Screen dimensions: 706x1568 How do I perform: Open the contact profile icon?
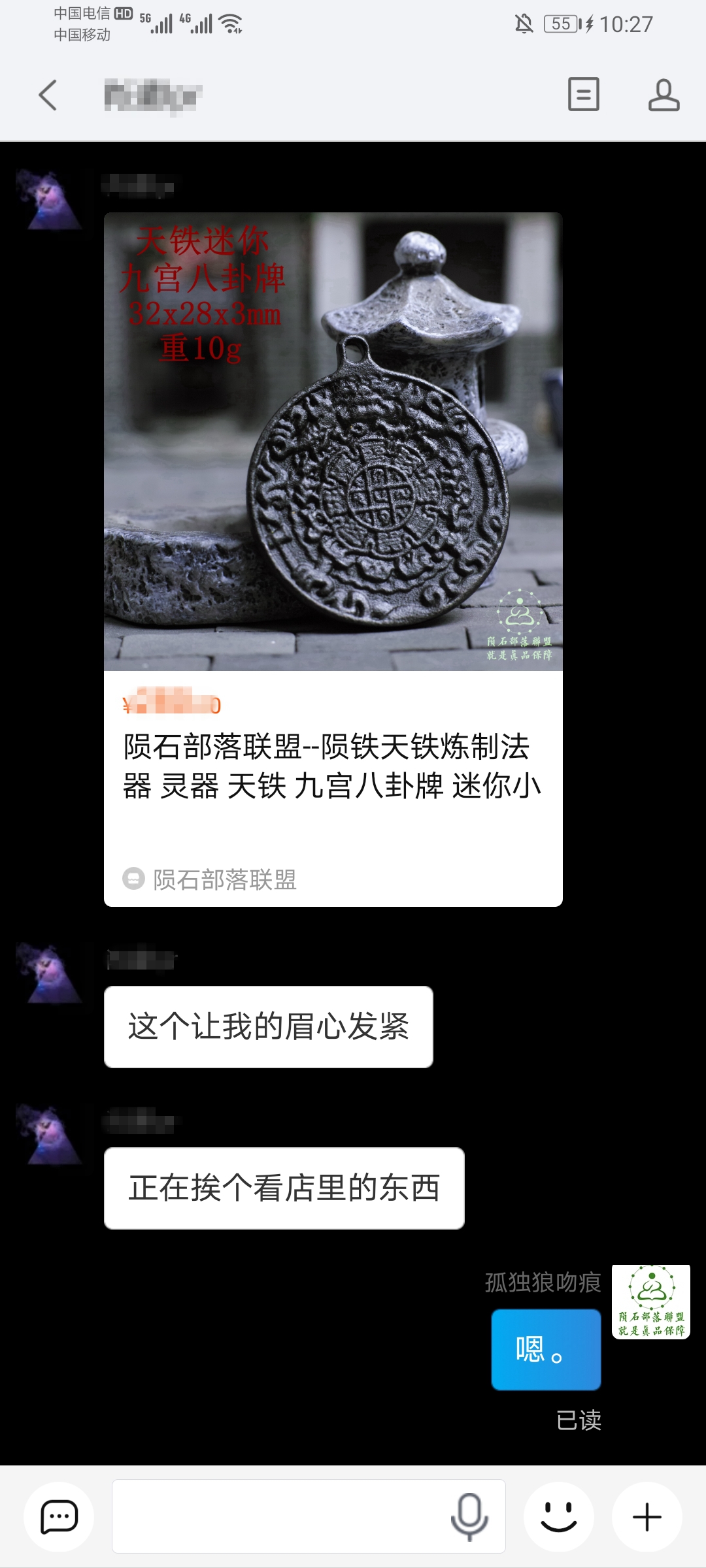click(x=664, y=95)
